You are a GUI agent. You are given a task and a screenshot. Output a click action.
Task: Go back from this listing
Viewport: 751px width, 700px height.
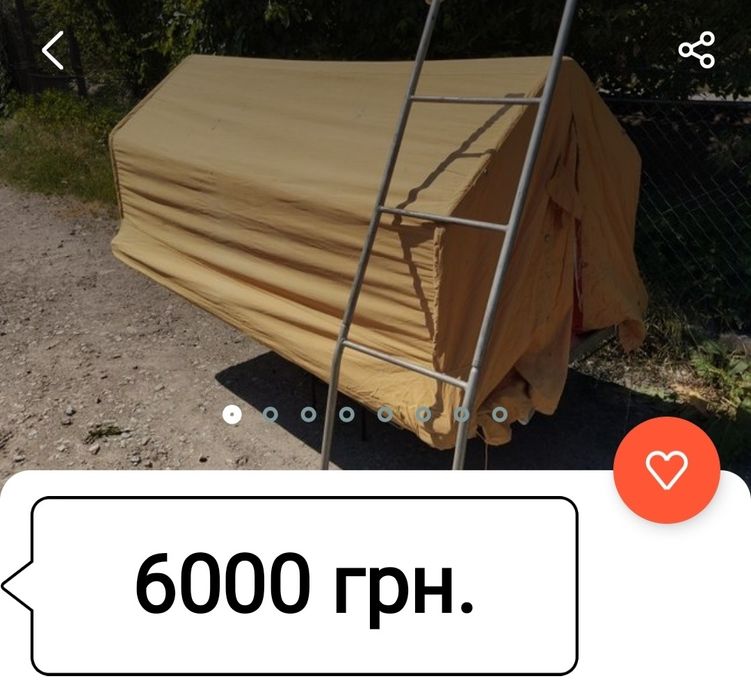click(52, 50)
